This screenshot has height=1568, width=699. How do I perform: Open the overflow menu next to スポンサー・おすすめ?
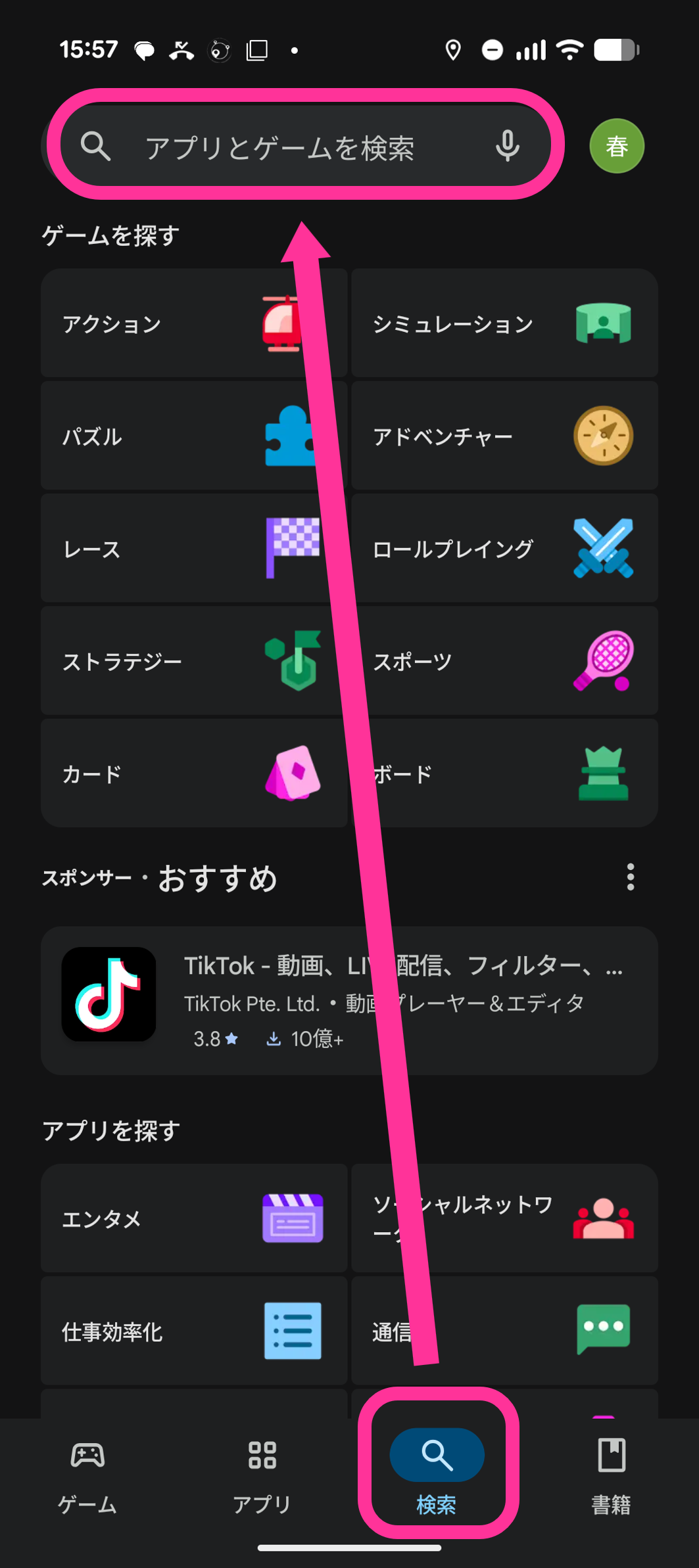pos(630,877)
